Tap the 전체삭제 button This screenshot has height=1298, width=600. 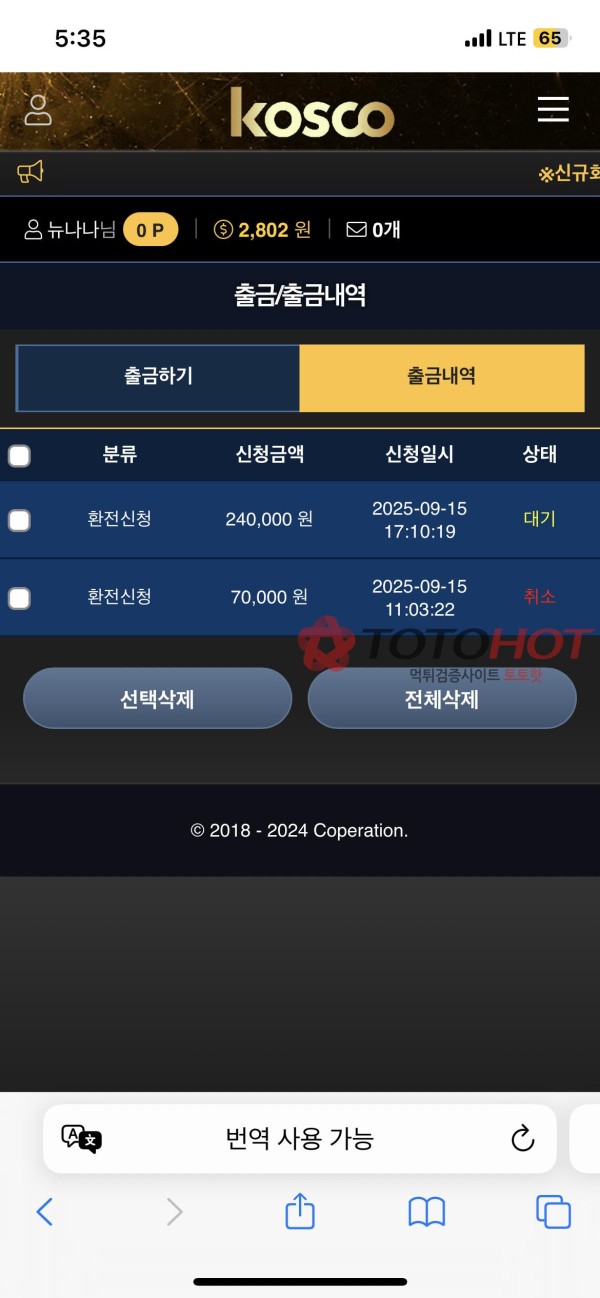pos(441,699)
